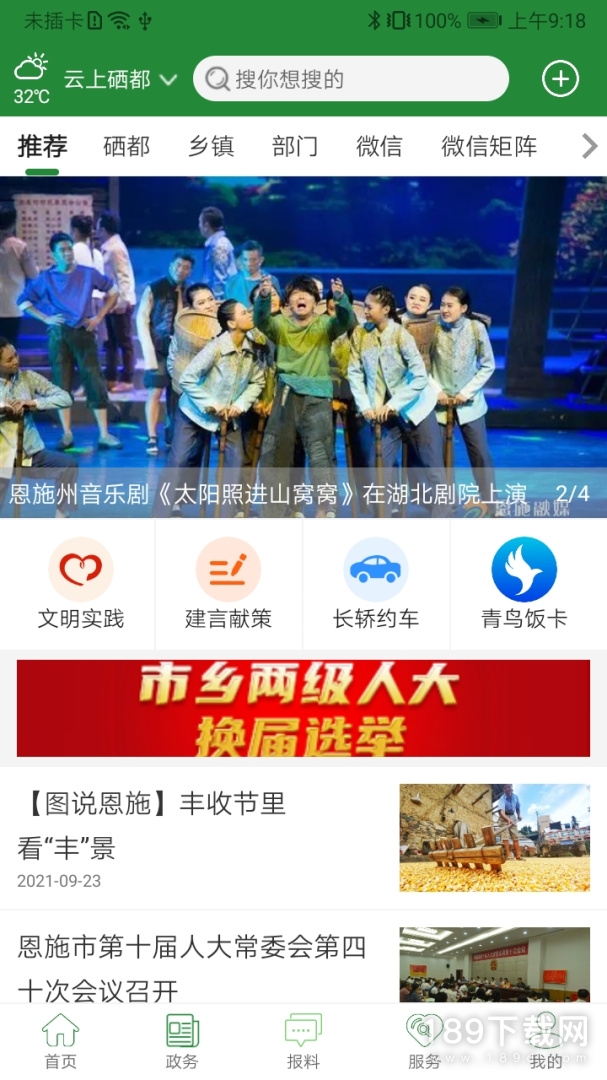This screenshot has width=607, height=1080.
Task: Expand more tabs with the right arrow
Action: coord(589,147)
